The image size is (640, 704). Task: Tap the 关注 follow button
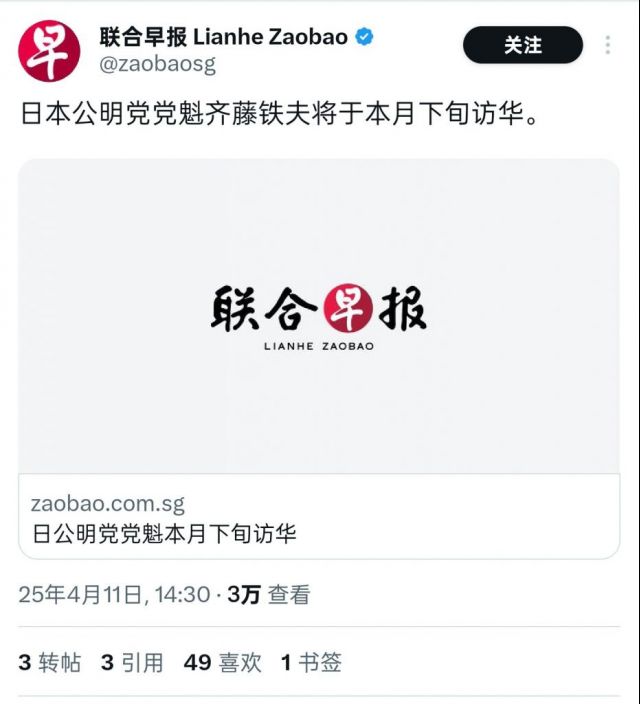(x=522, y=45)
